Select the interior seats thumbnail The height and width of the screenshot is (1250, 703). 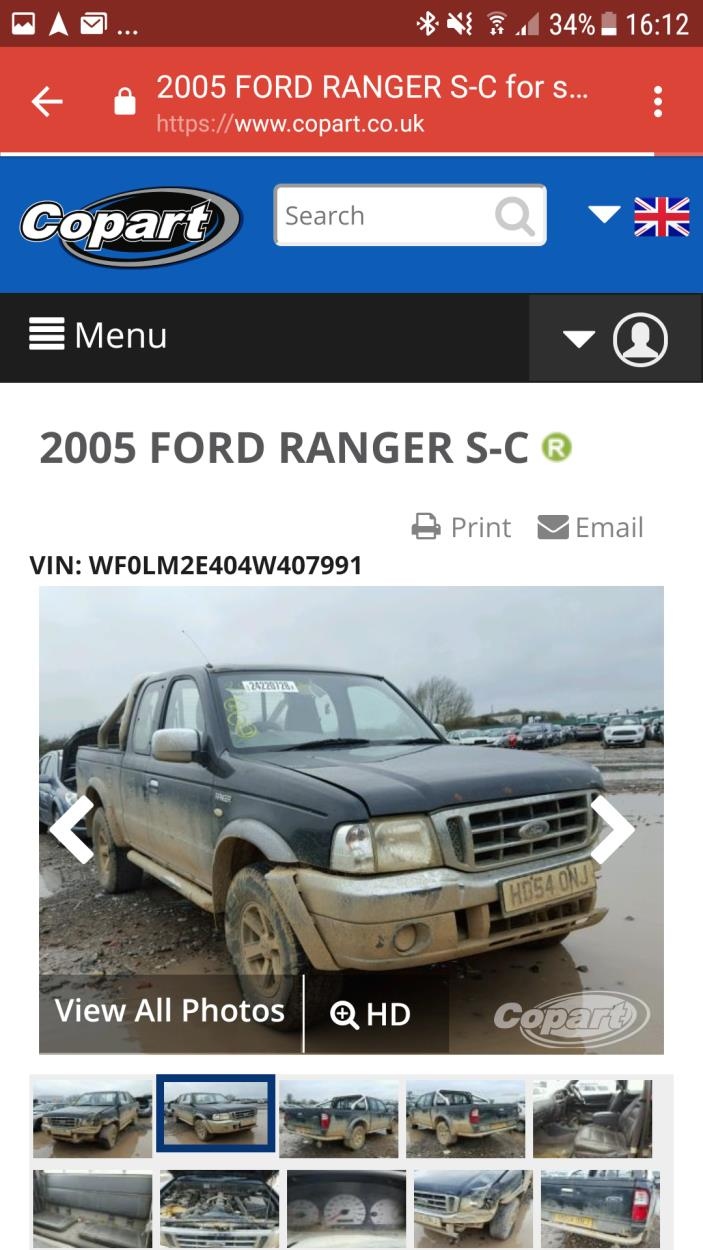tap(592, 1118)
